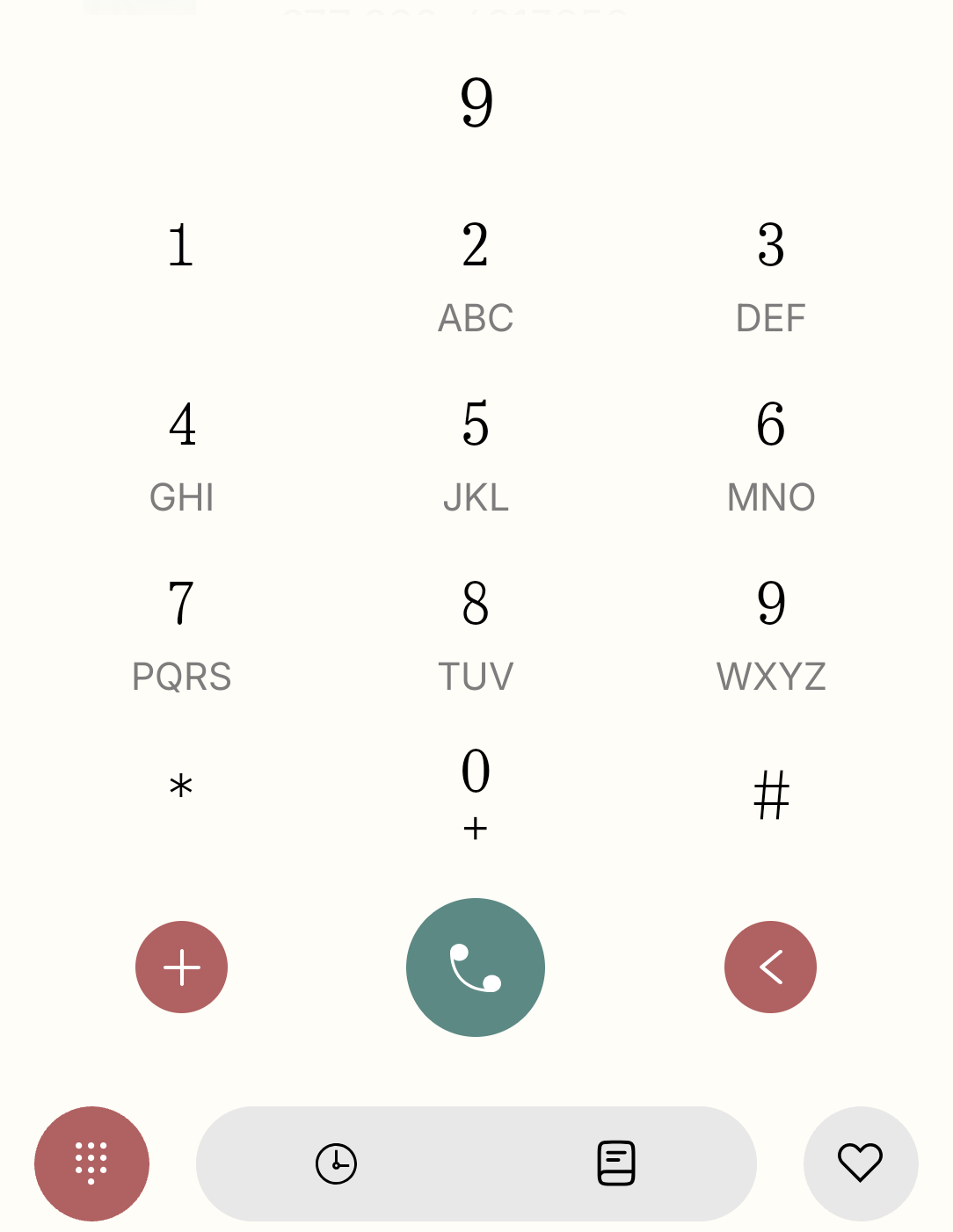Delete the last digit entered

[x=770, y=967]
